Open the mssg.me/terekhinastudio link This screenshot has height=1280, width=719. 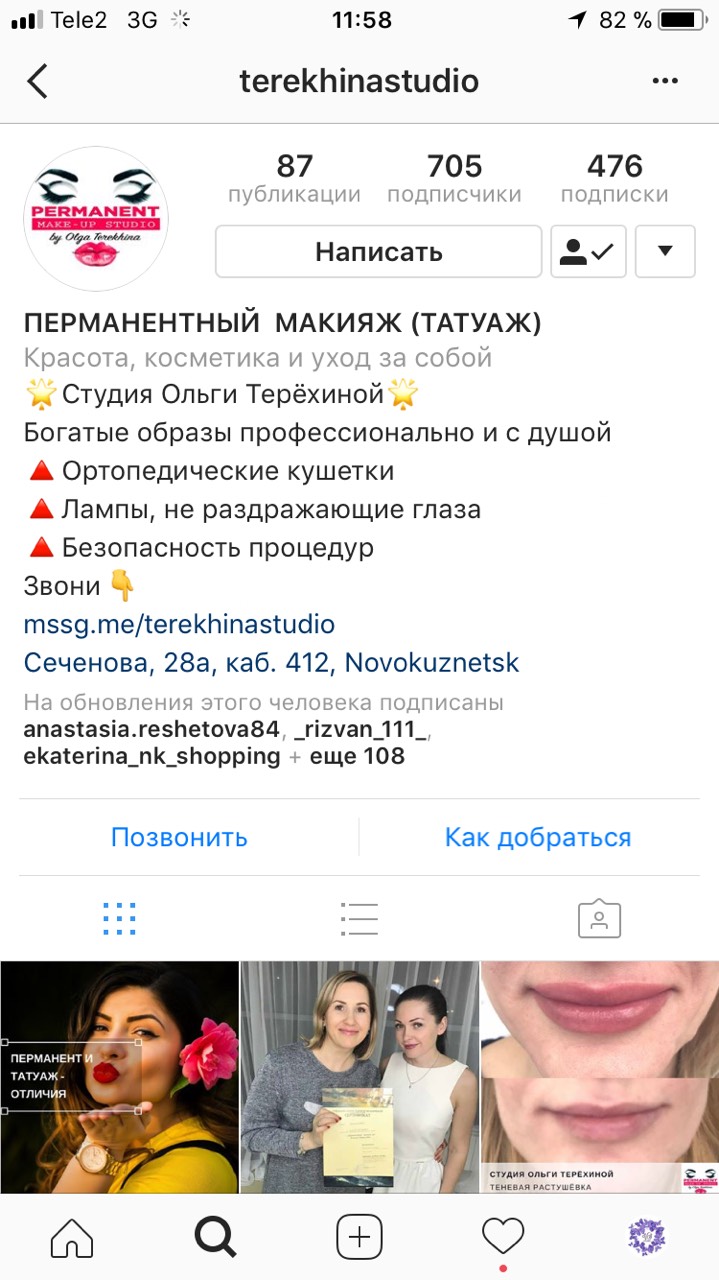(179, 625)
